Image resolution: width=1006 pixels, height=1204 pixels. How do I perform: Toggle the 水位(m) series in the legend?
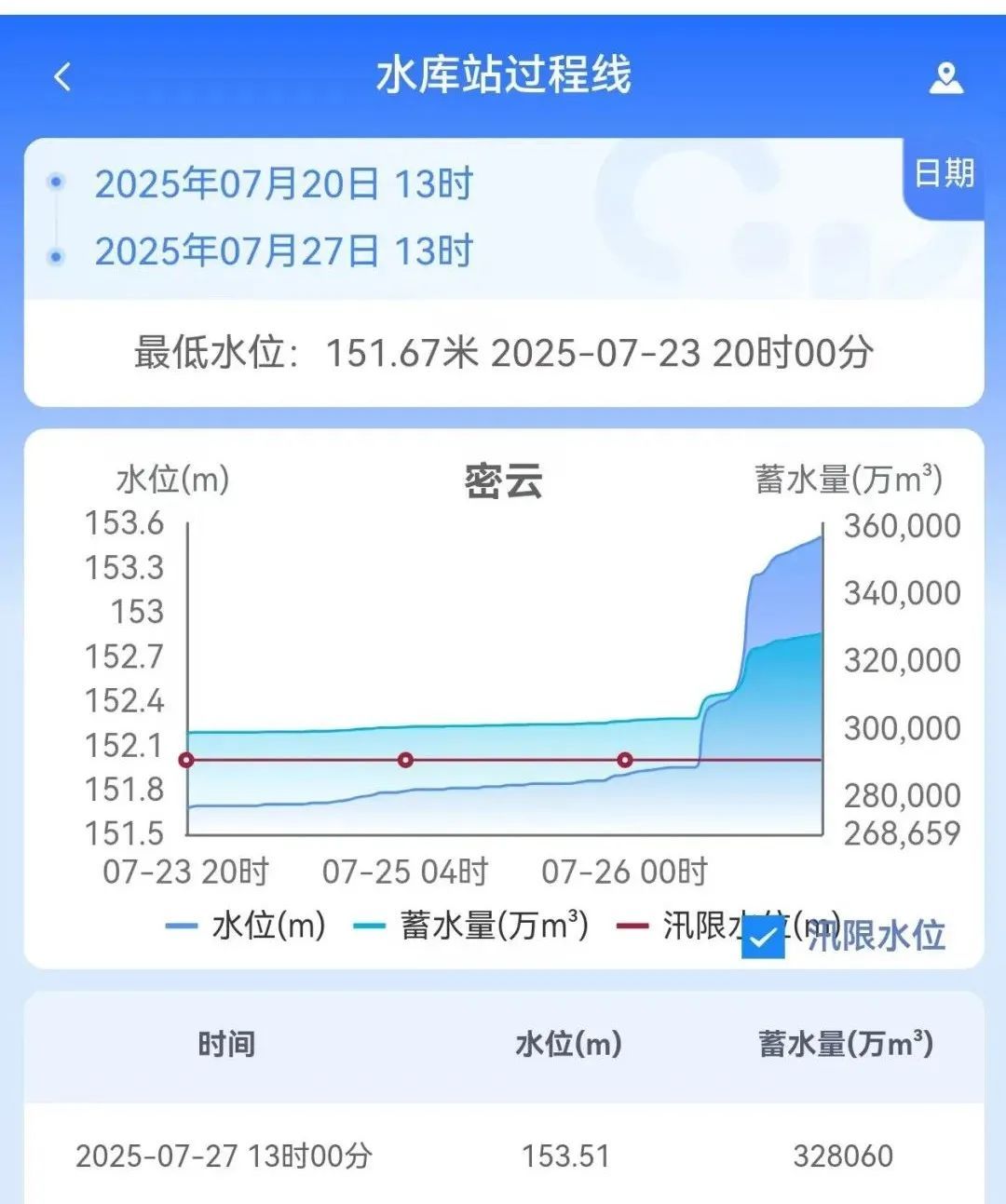[x=247, y=927]
